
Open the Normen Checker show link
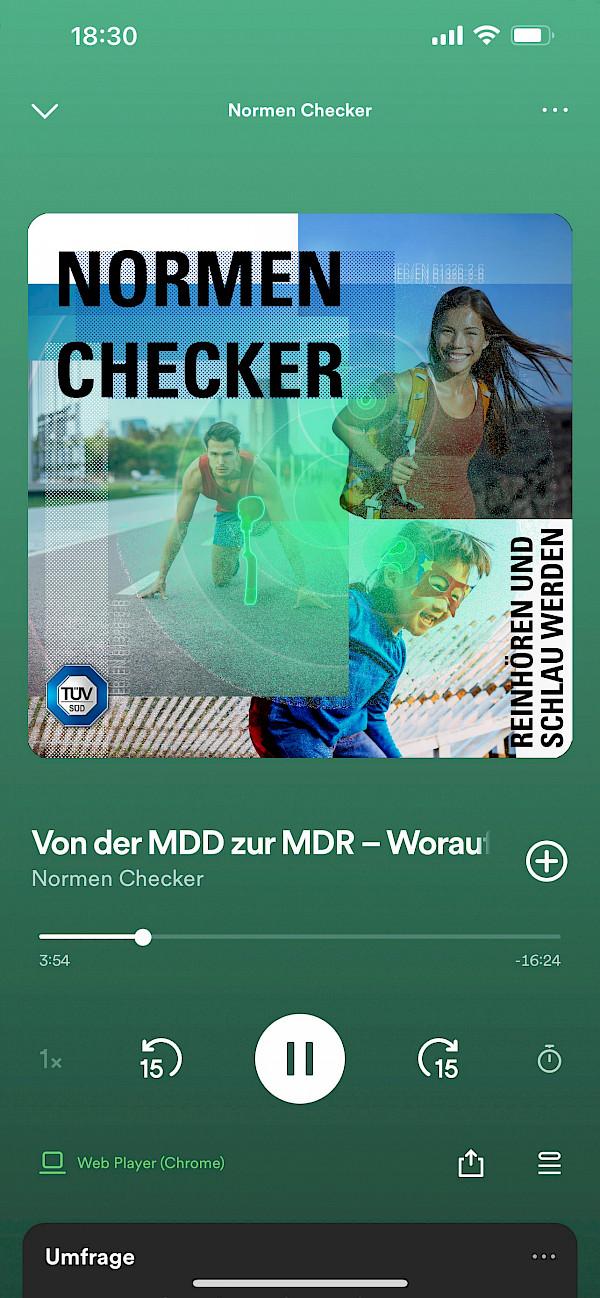coord(118,879)
